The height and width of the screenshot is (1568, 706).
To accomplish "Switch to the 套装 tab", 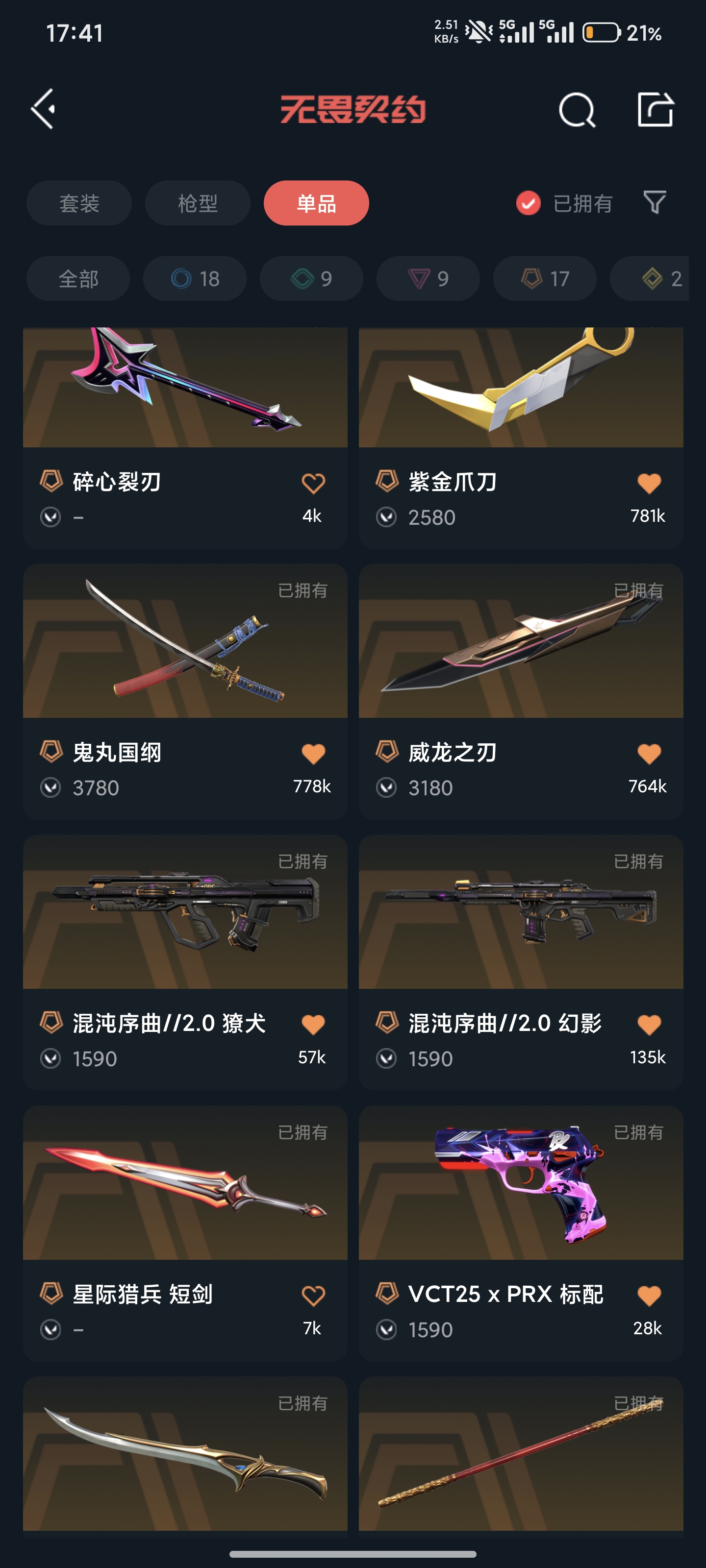I will (79, 203).
